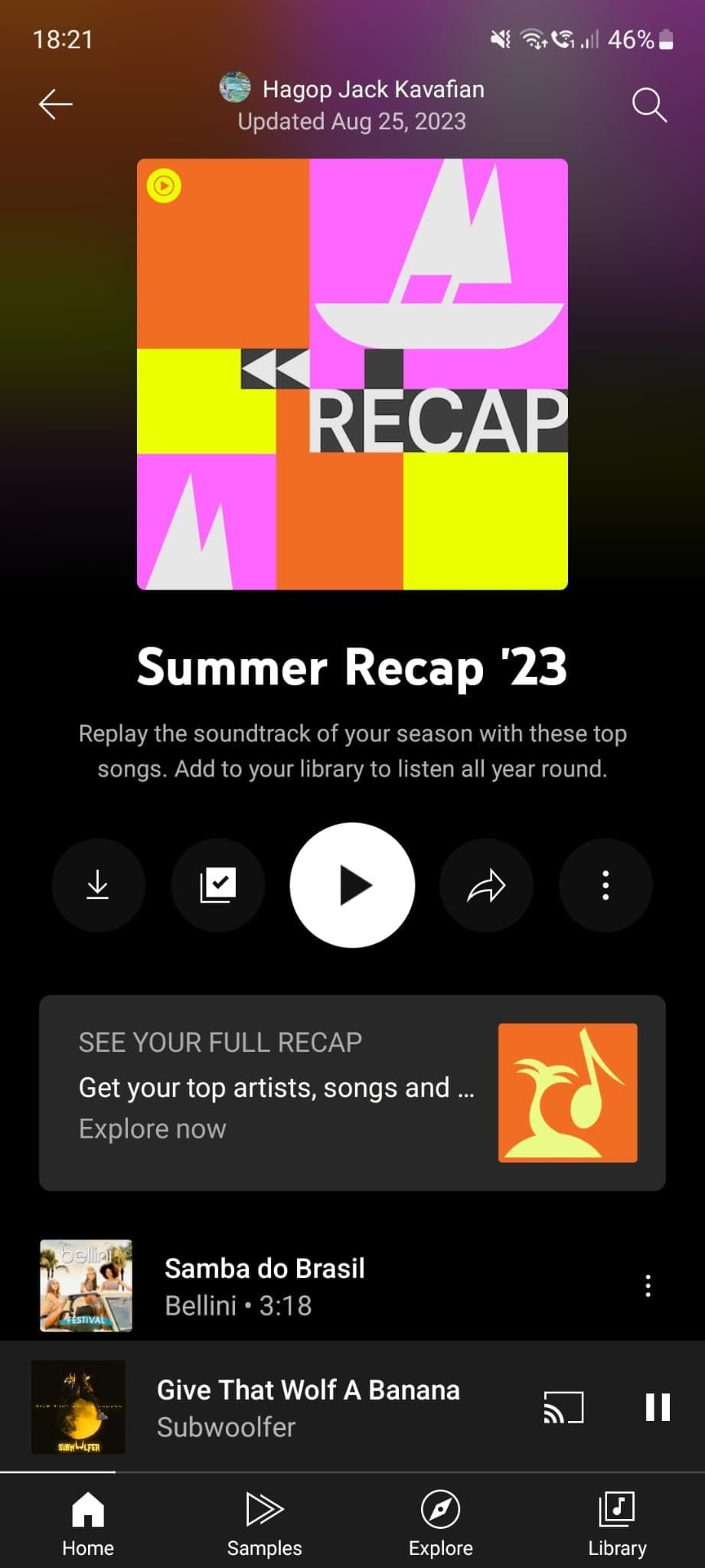This screenshot has height=1568, width=705.
Task: Switch to the Explore tab
Action: click(440, 1522)
